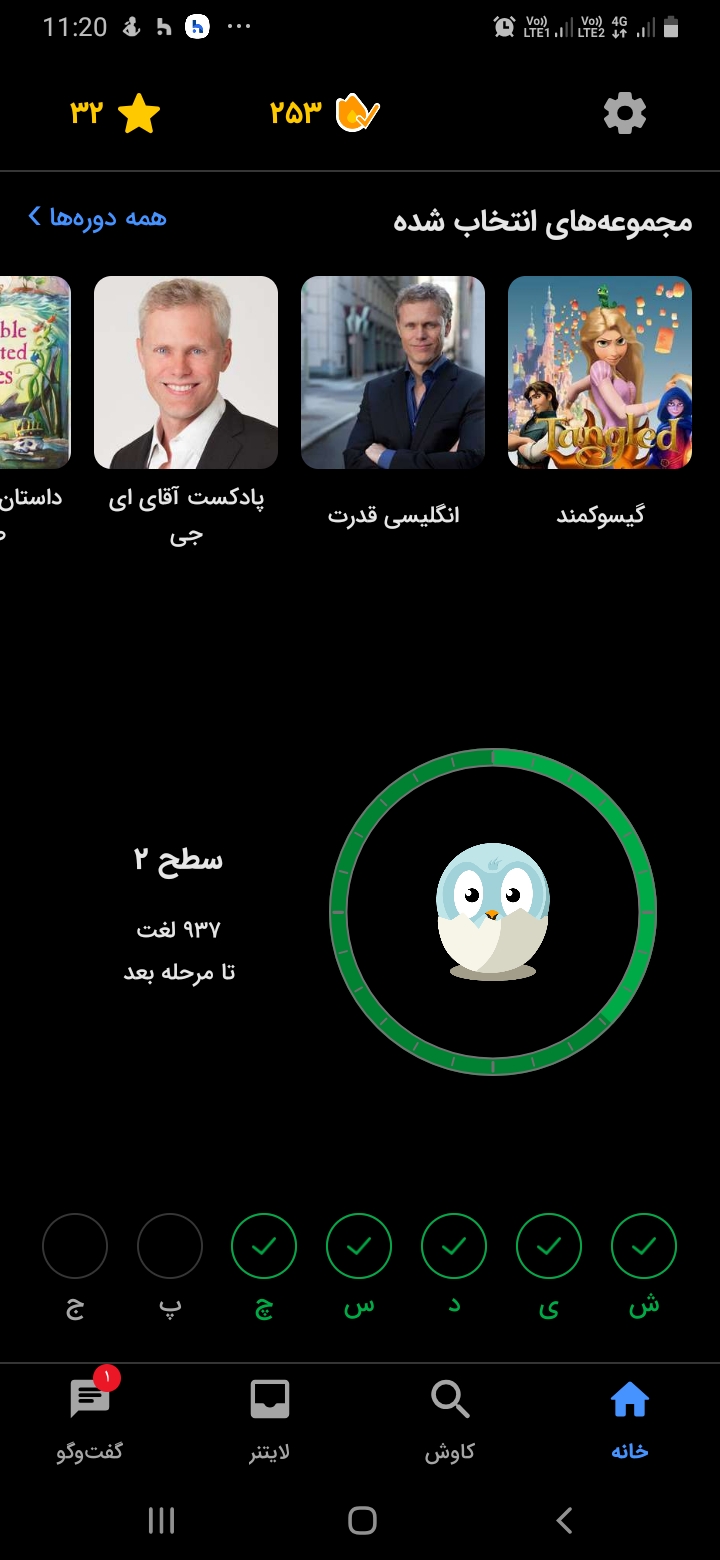Open the انگلیسی قدرت course

coord(393,402)
